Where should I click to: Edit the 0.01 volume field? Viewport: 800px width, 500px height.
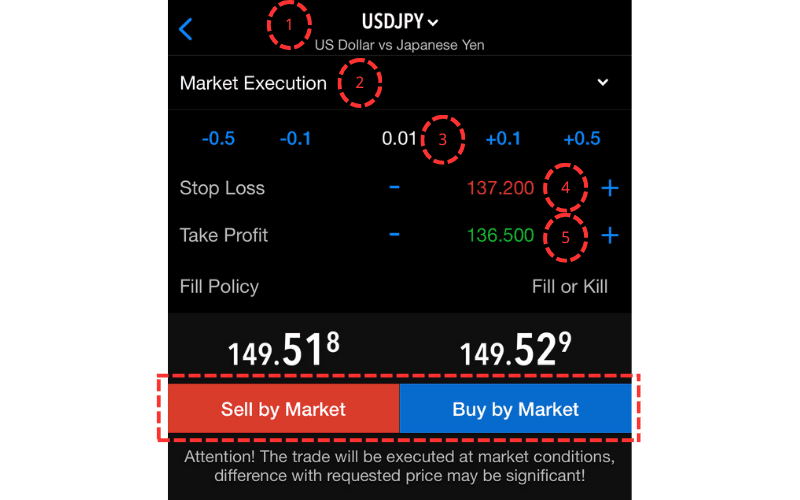(x=399, y=139)
